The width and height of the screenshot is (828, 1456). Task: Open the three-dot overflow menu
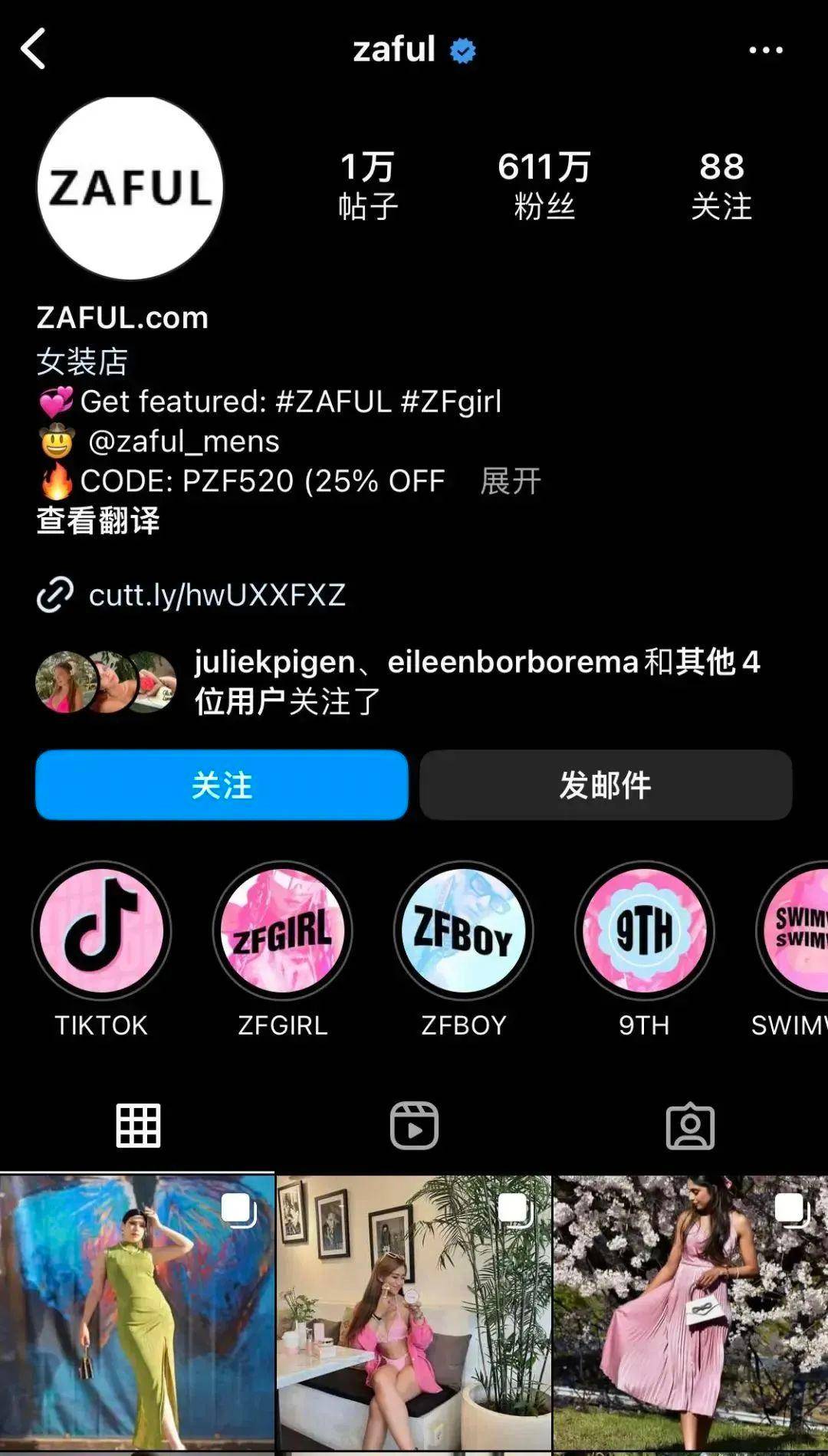tap(765, 51)
